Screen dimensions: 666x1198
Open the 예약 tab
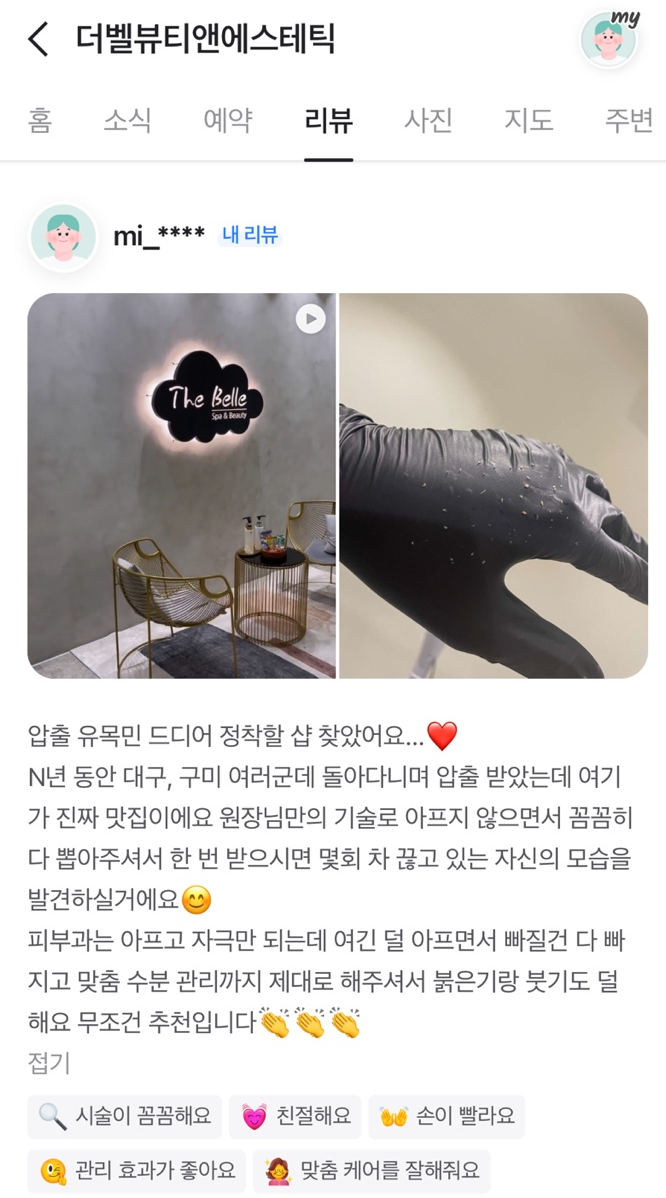coord(228,121)
